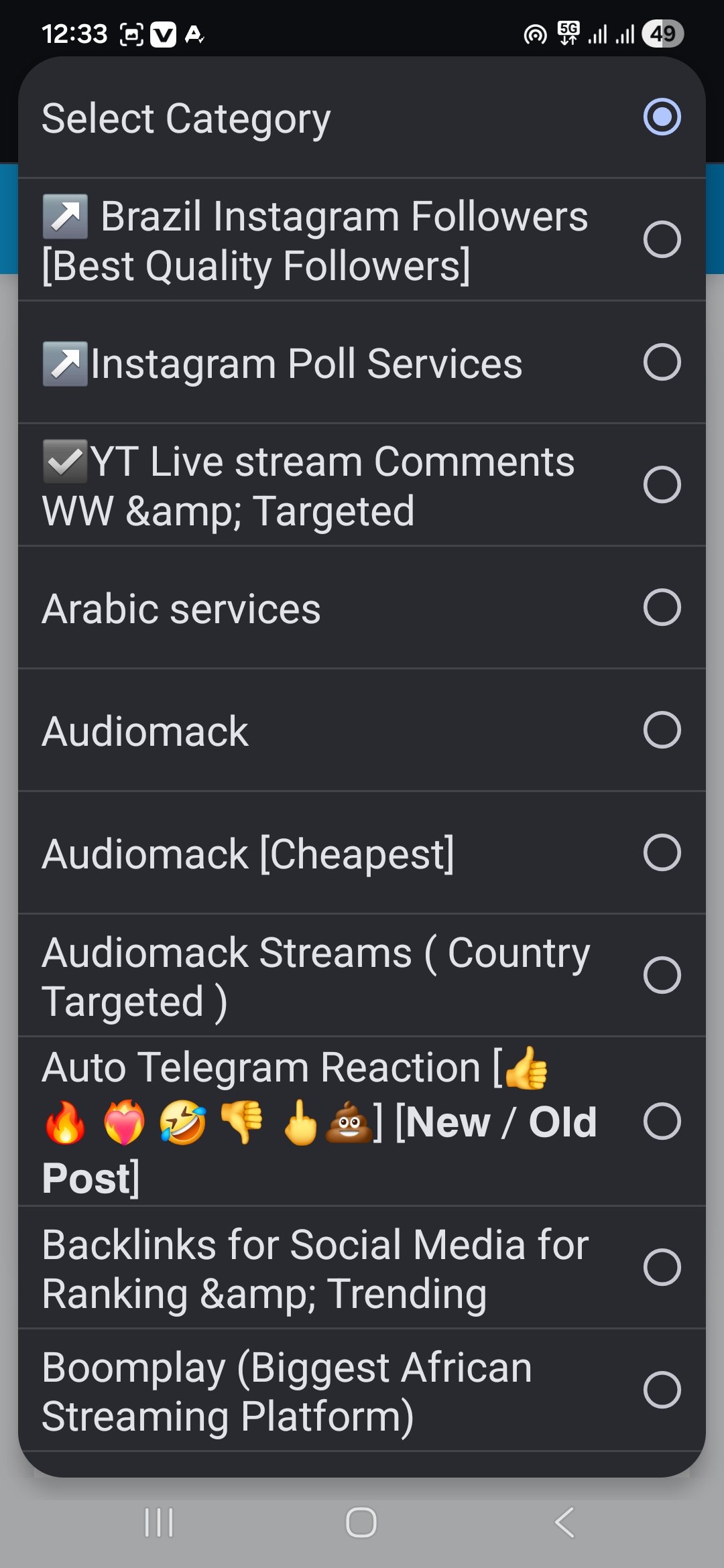Select YT Live stream Comments category

[x=362, y=485]
